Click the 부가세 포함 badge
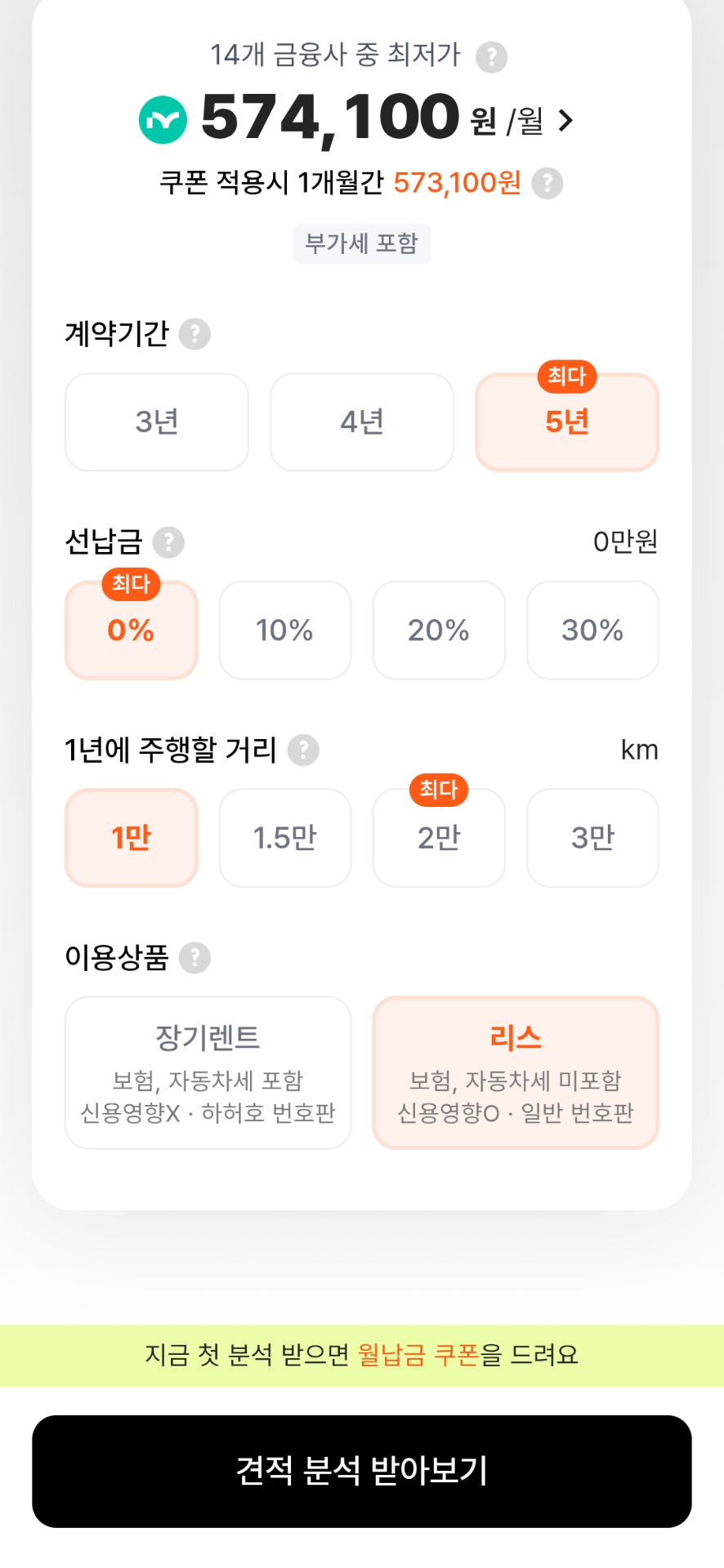The height and width of the screenshot is (1568, 724). pos(361,243)
